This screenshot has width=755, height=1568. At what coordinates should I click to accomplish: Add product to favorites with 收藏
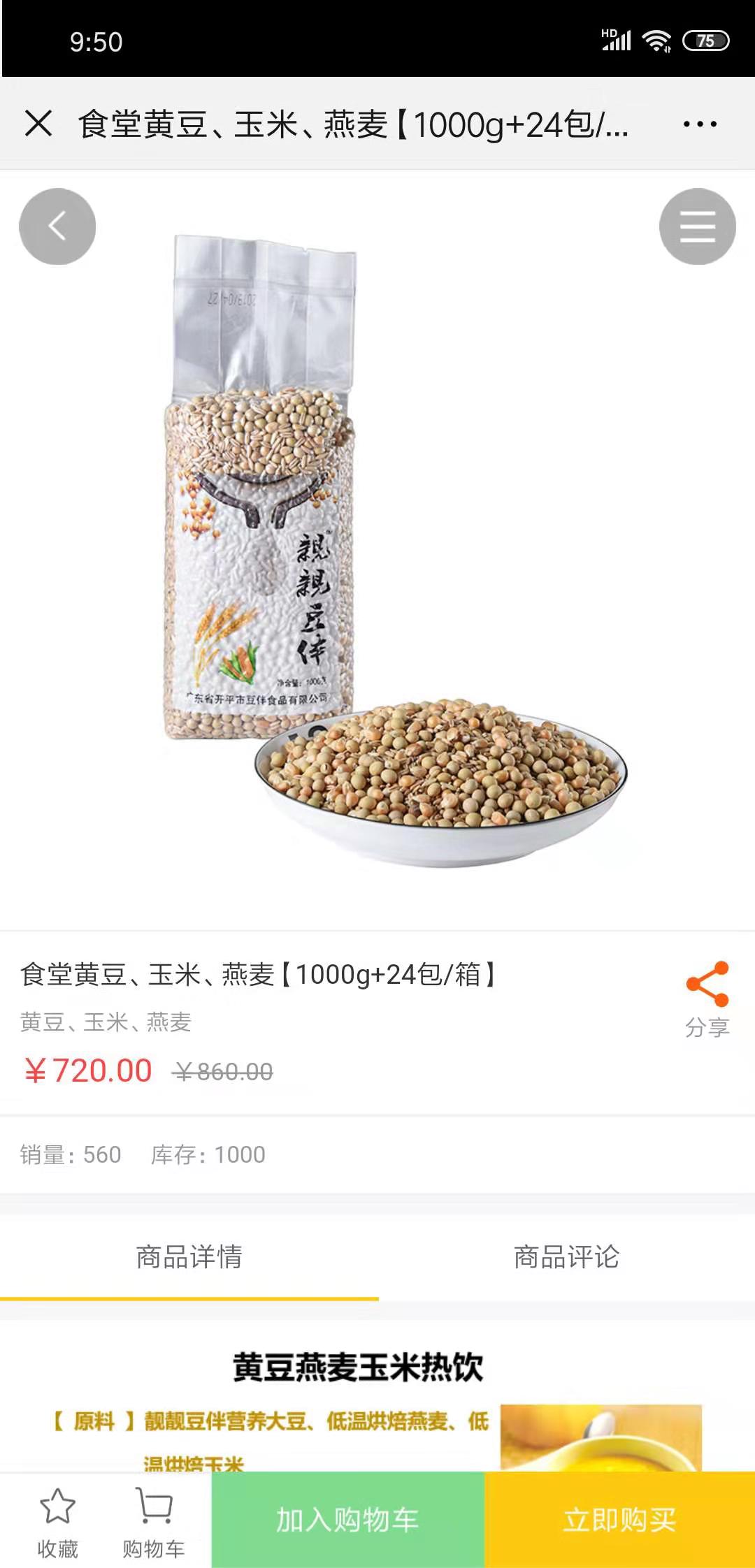57,1520
